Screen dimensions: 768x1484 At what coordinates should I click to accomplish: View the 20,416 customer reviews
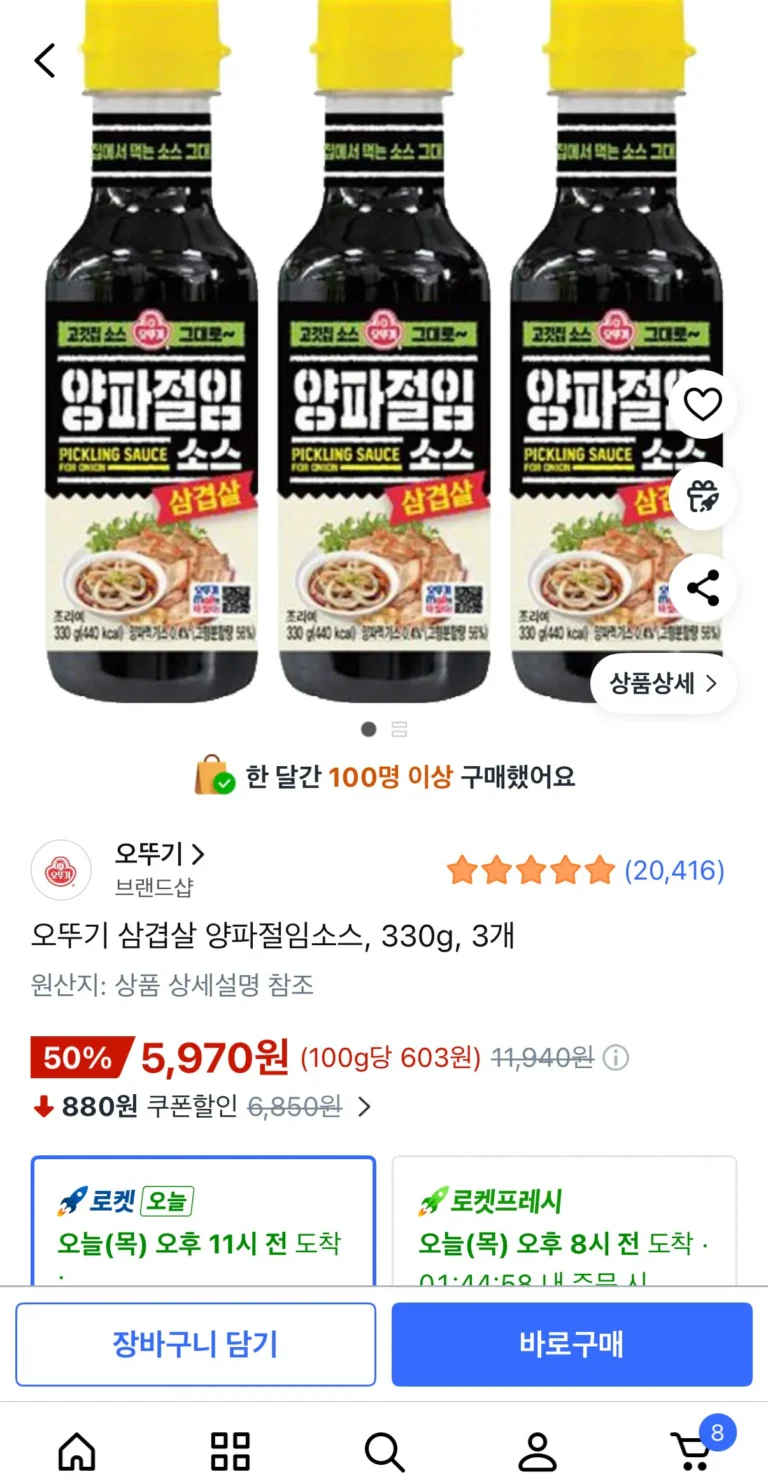click(673, 871)
